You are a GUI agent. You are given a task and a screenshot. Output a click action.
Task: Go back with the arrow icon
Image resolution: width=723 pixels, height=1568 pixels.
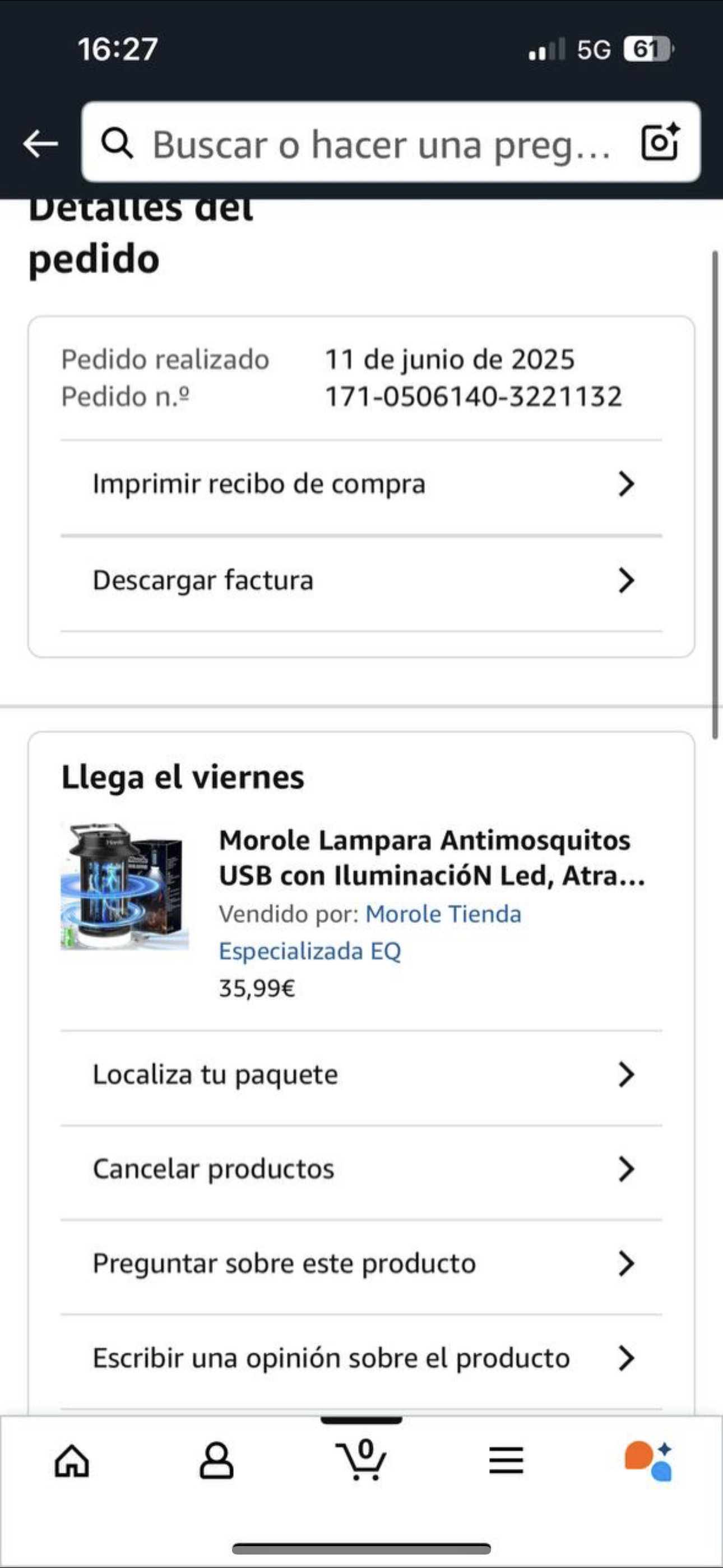(x=40, y=144)
